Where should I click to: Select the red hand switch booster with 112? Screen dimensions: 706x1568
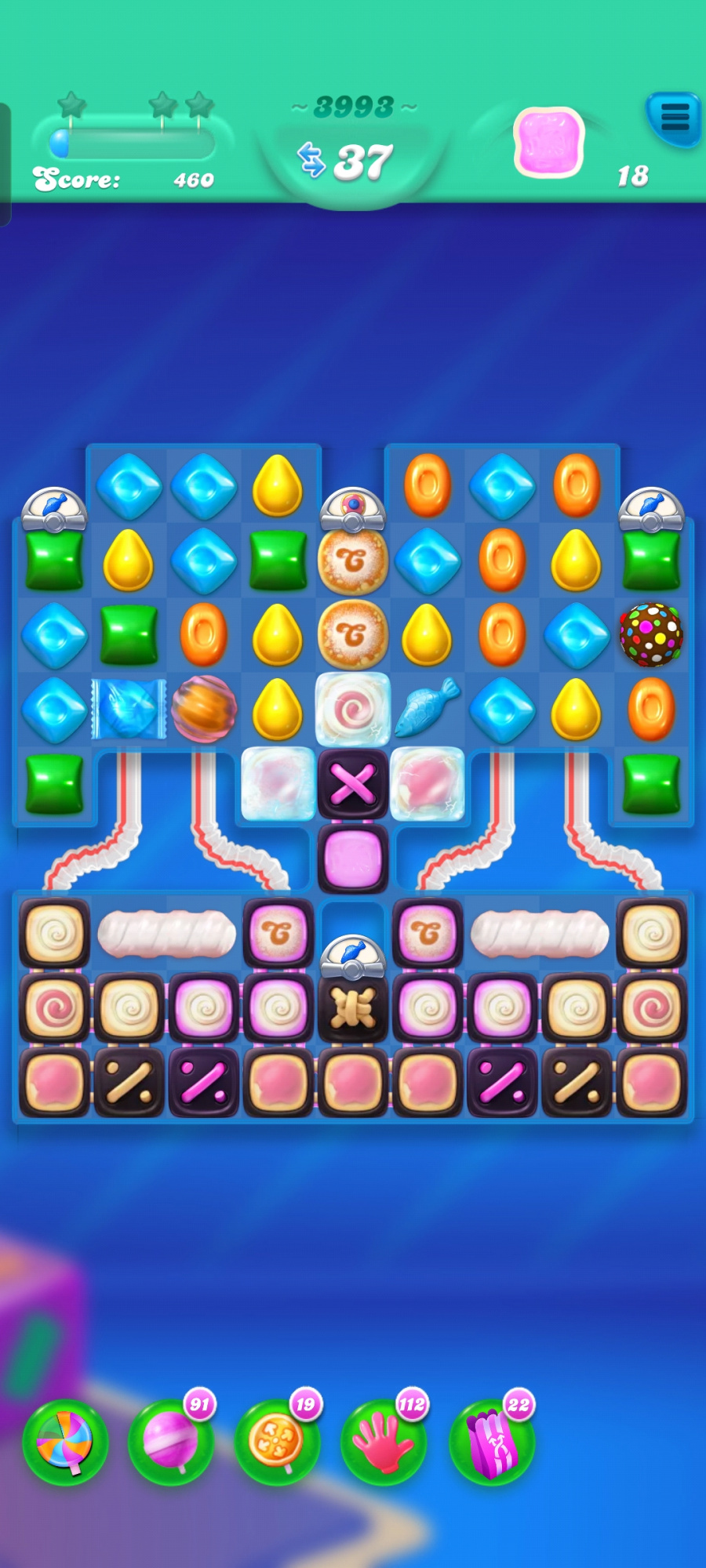[x=384, y=1441]
